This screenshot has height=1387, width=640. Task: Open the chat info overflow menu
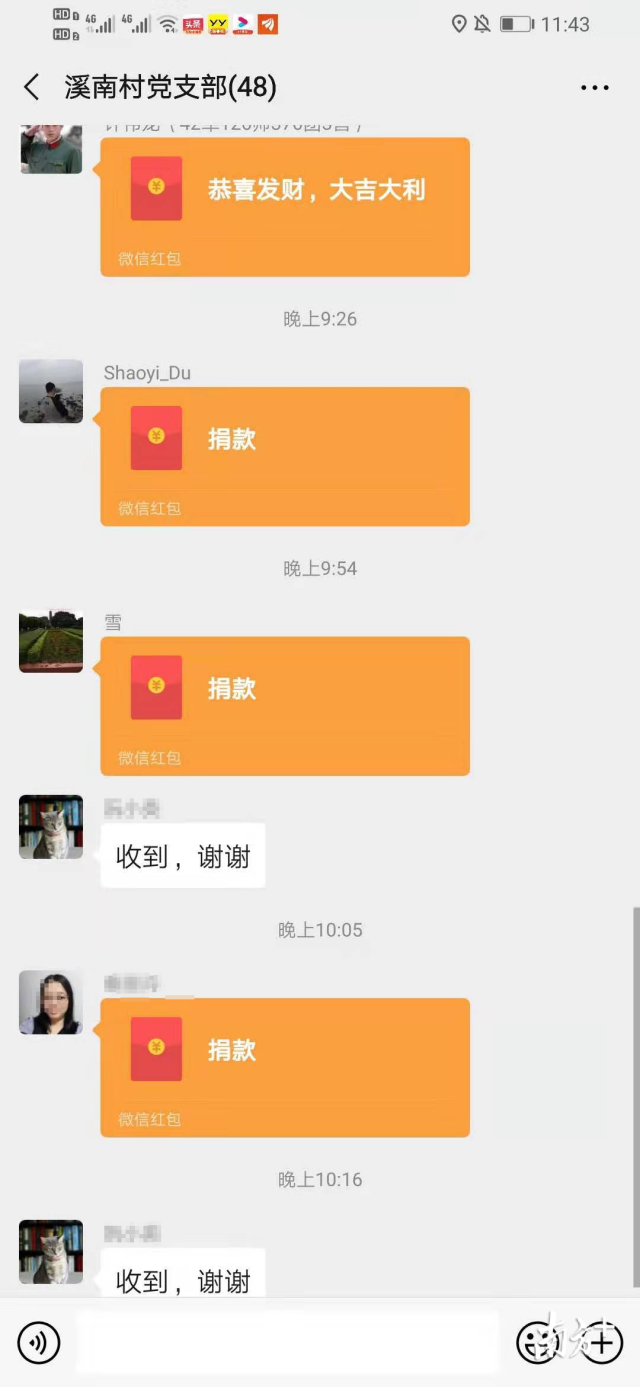tap(594, 88)
